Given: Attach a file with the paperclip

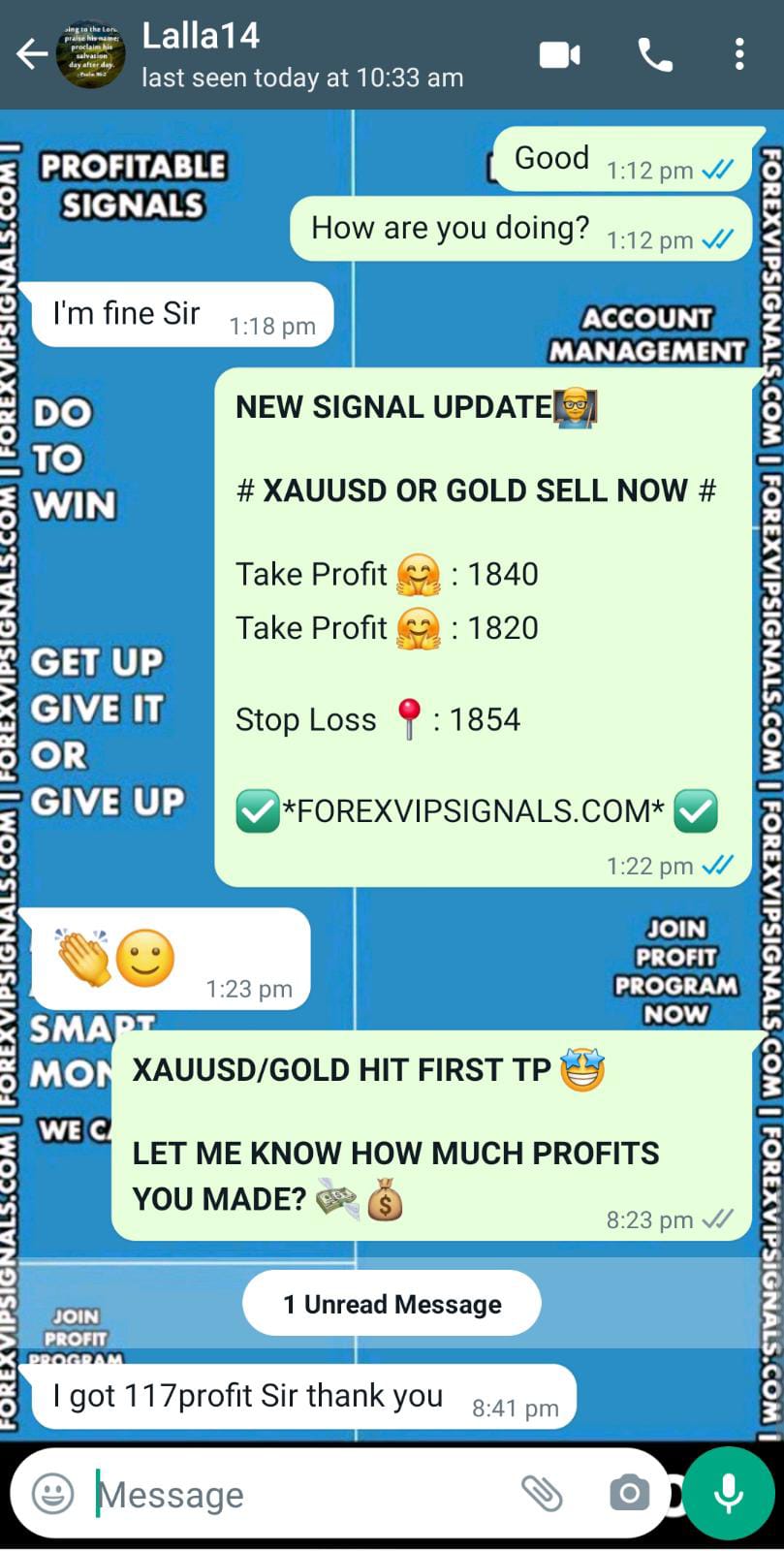Looking at the screenshot, I should (542, 1494).
